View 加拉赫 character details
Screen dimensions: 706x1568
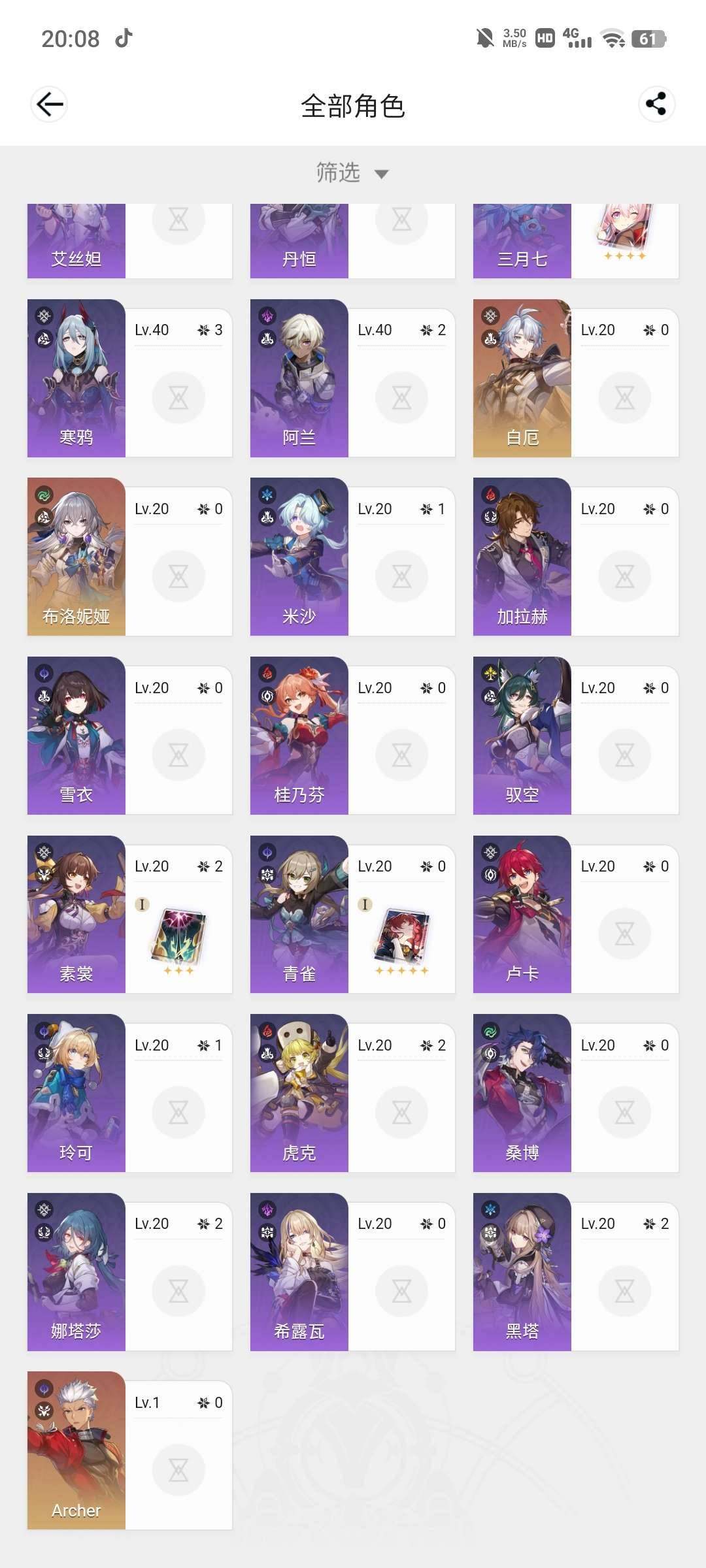pos(522,557)
